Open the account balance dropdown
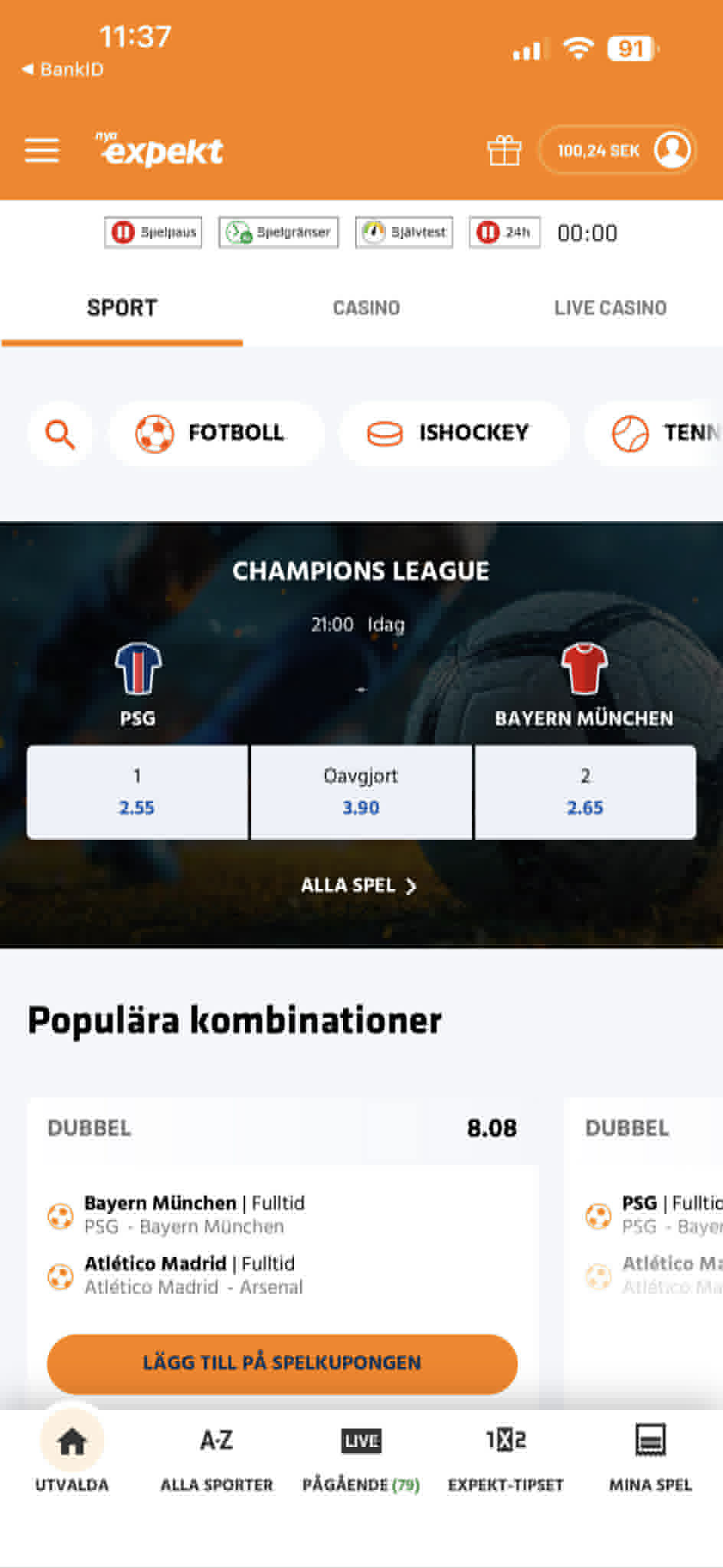 pos(617,150)
